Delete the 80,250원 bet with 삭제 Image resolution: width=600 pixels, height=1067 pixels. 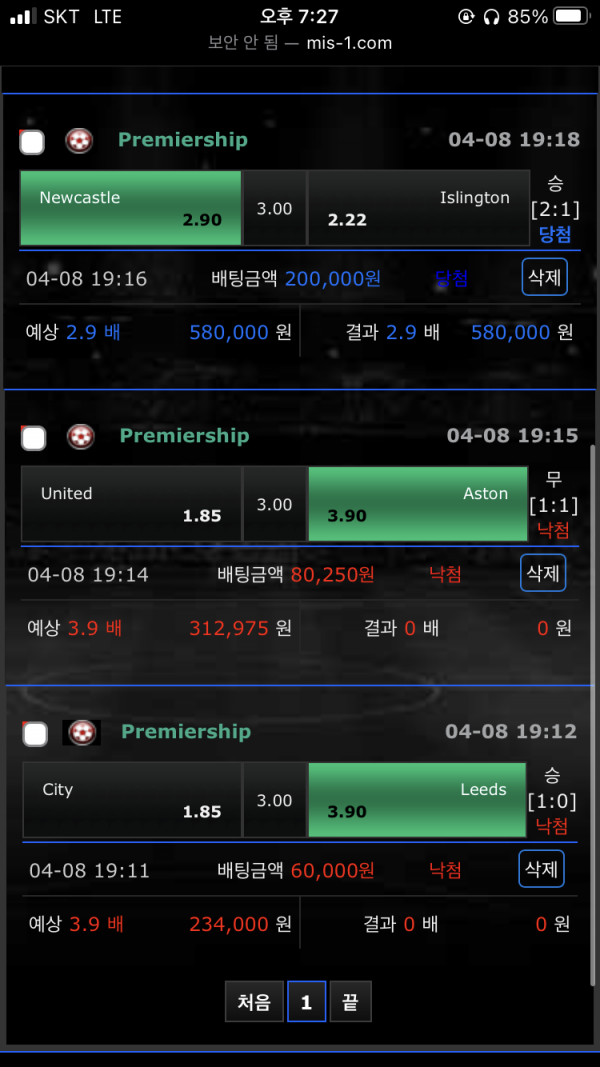[x=543, y=573]
